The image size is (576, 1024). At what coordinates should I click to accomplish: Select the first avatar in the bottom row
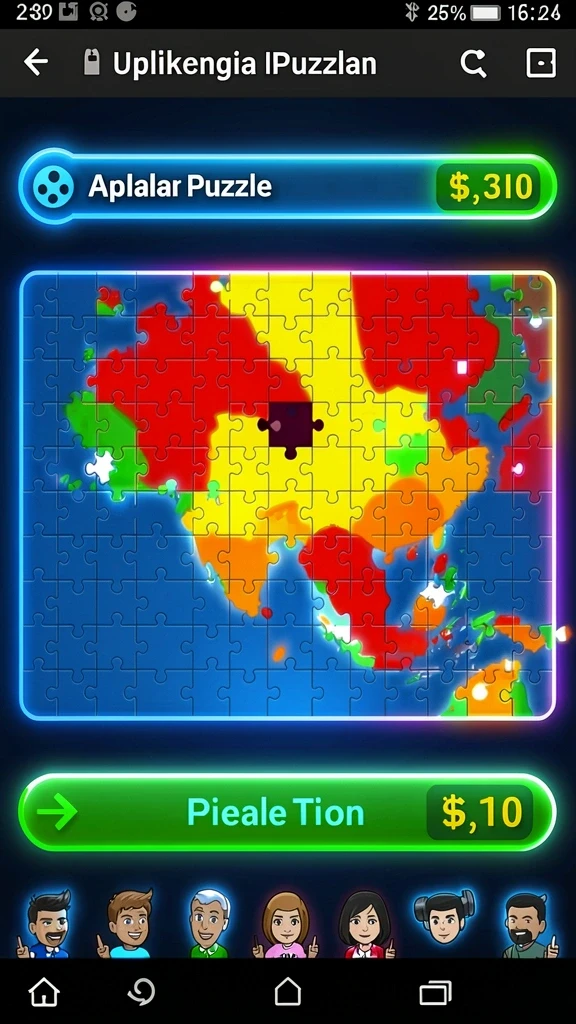[x=45, y=923]
